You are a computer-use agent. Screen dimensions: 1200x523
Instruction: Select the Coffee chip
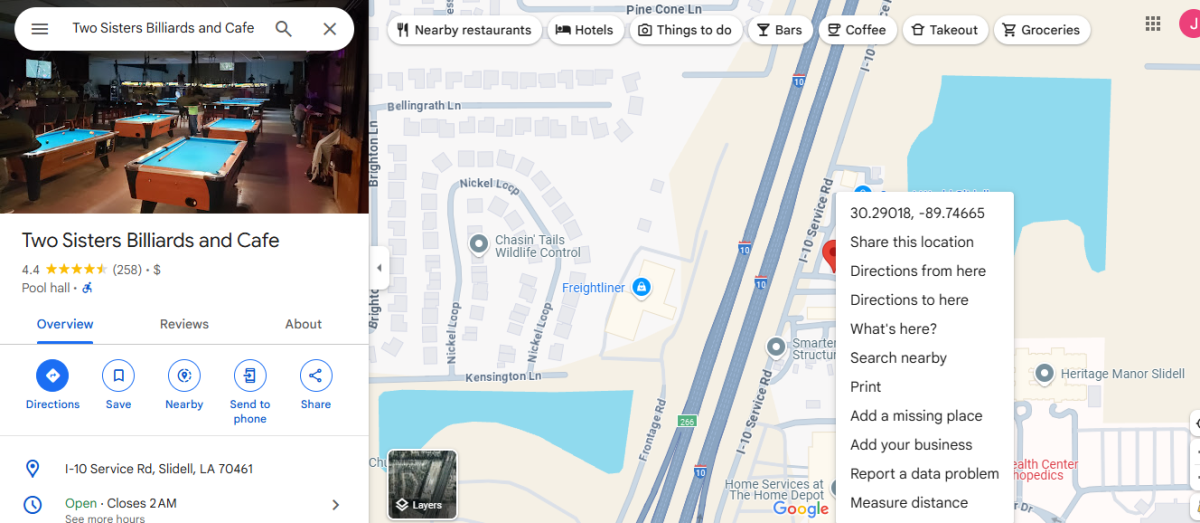click(855, 30)
